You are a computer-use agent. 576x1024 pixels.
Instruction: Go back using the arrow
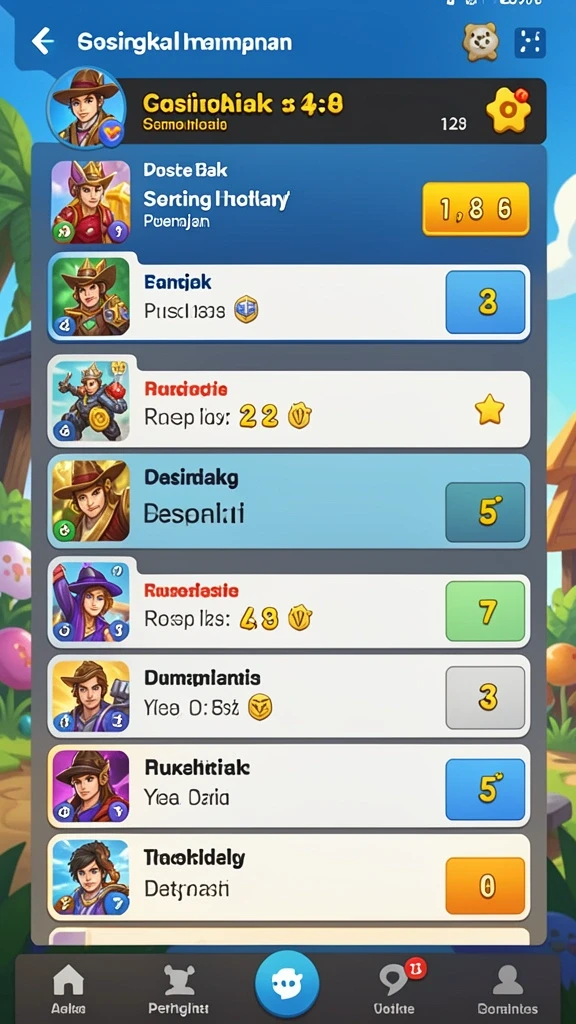tap(43, 42)
